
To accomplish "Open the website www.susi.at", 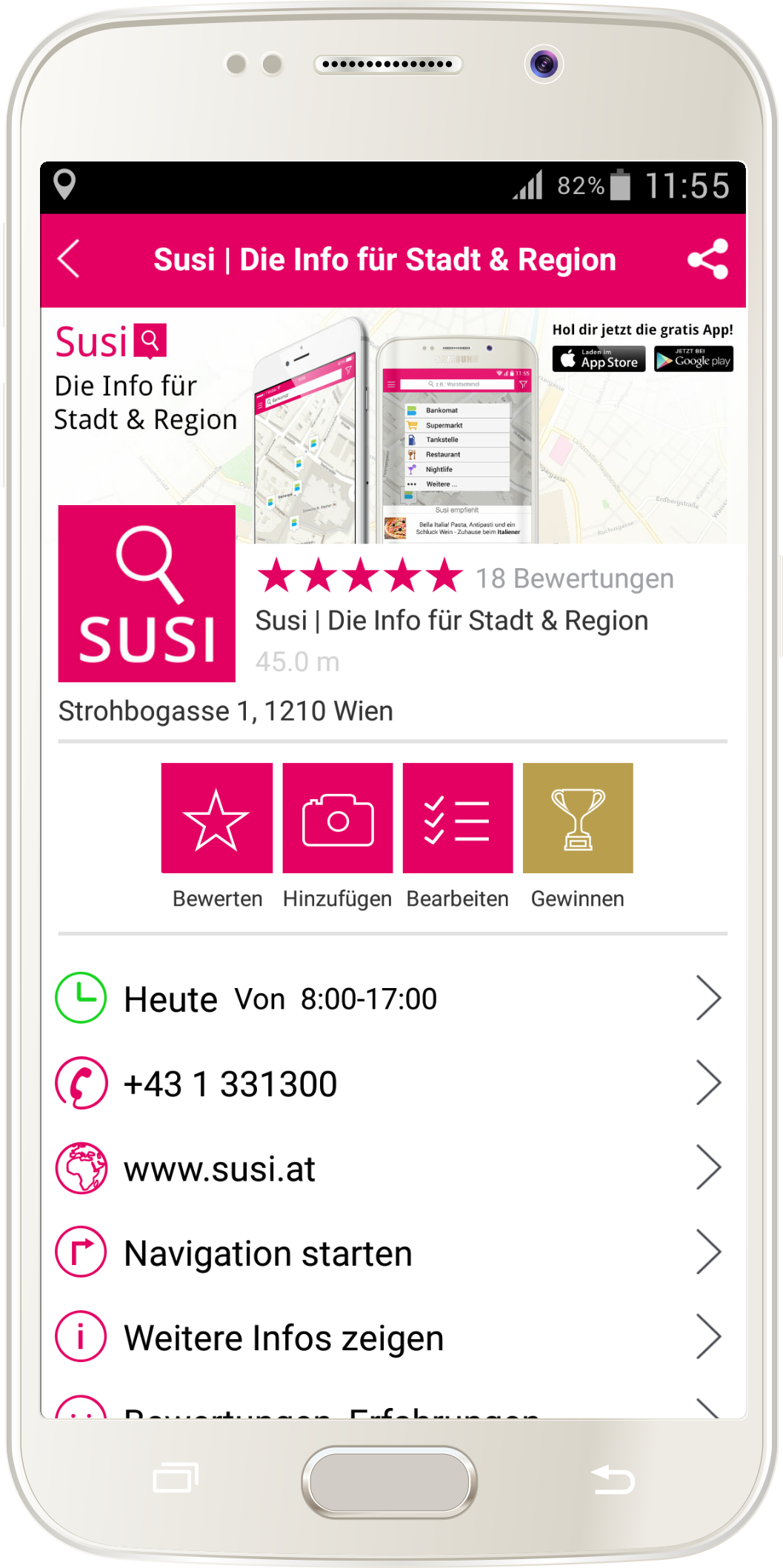I will tap(391, 1168).
